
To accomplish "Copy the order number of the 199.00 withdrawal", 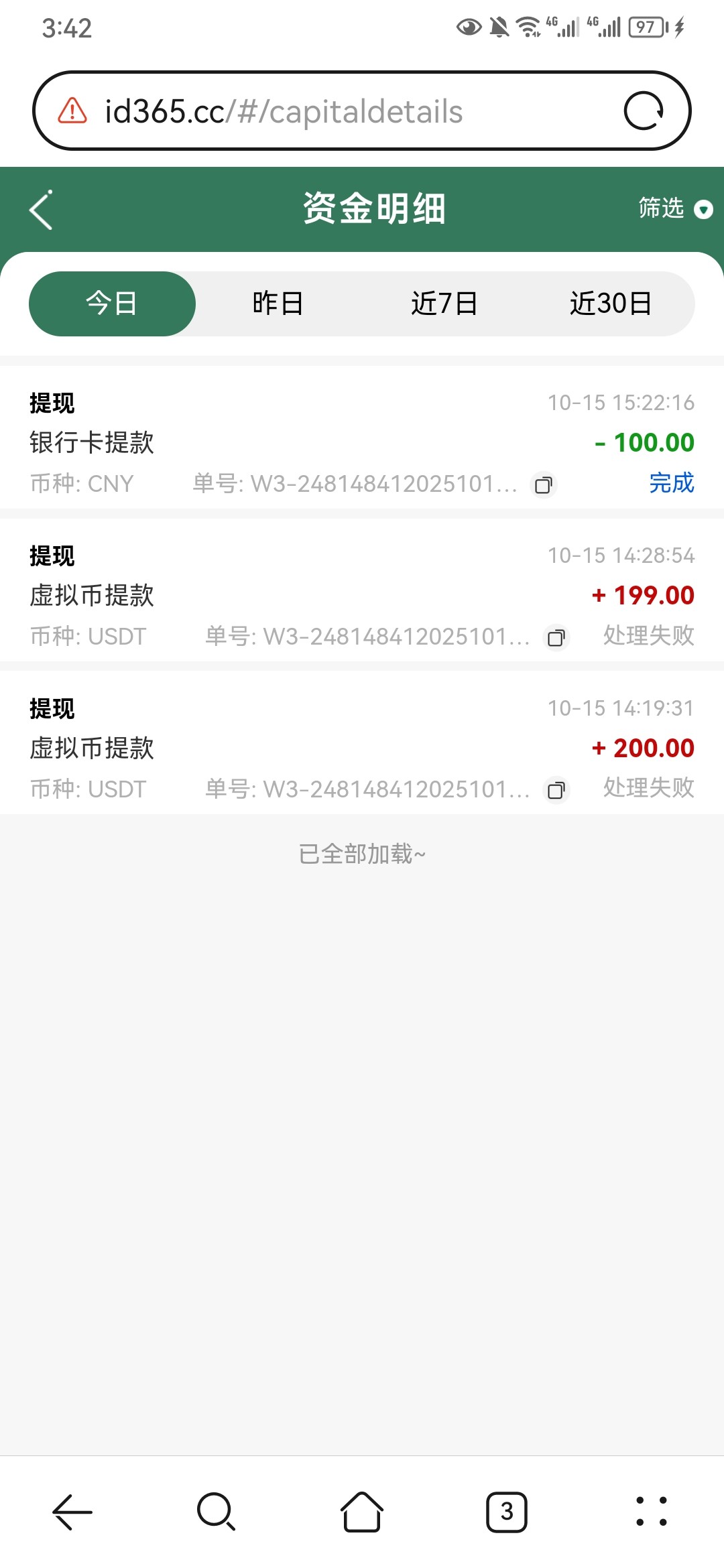I will (x=554, y=637).
